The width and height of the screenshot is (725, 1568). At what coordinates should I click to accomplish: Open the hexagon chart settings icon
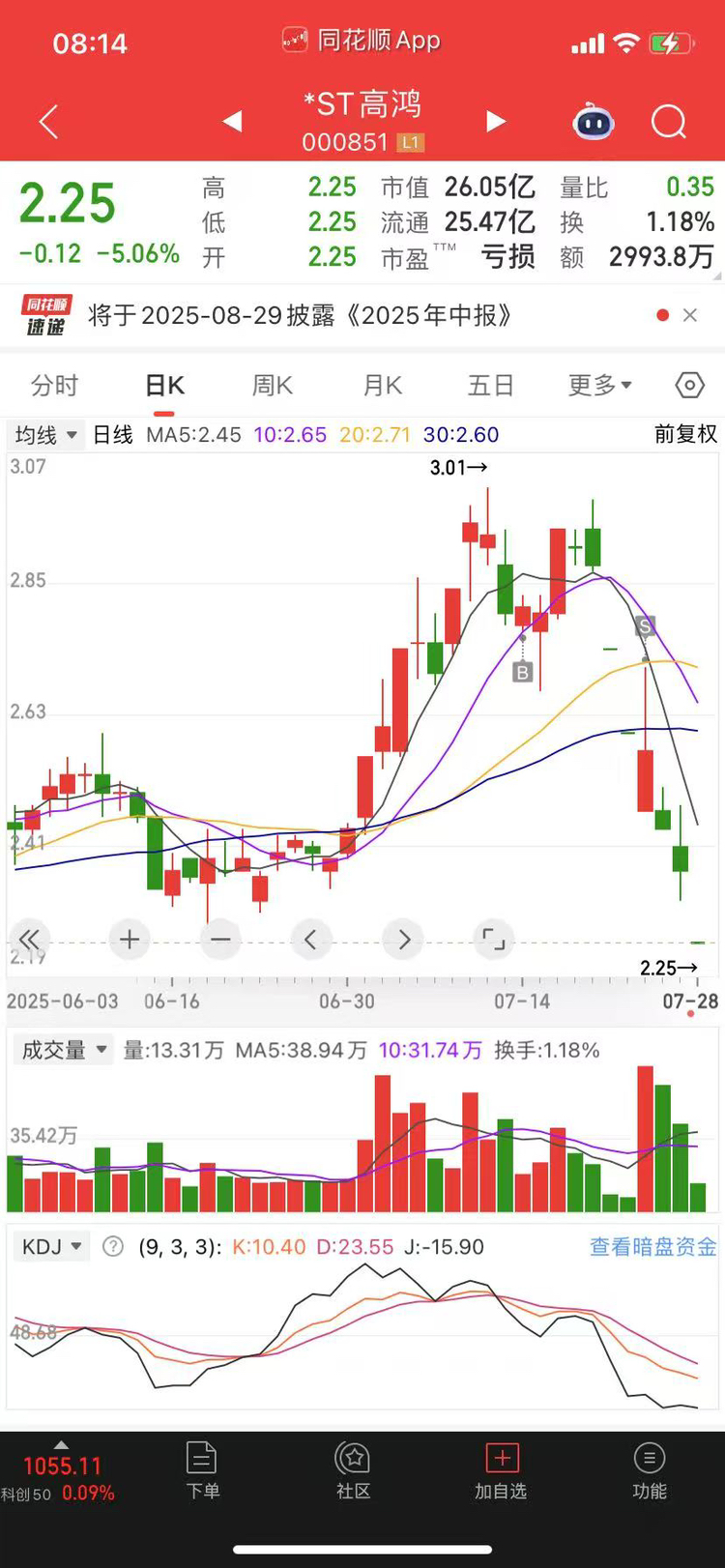click(689, 386)
